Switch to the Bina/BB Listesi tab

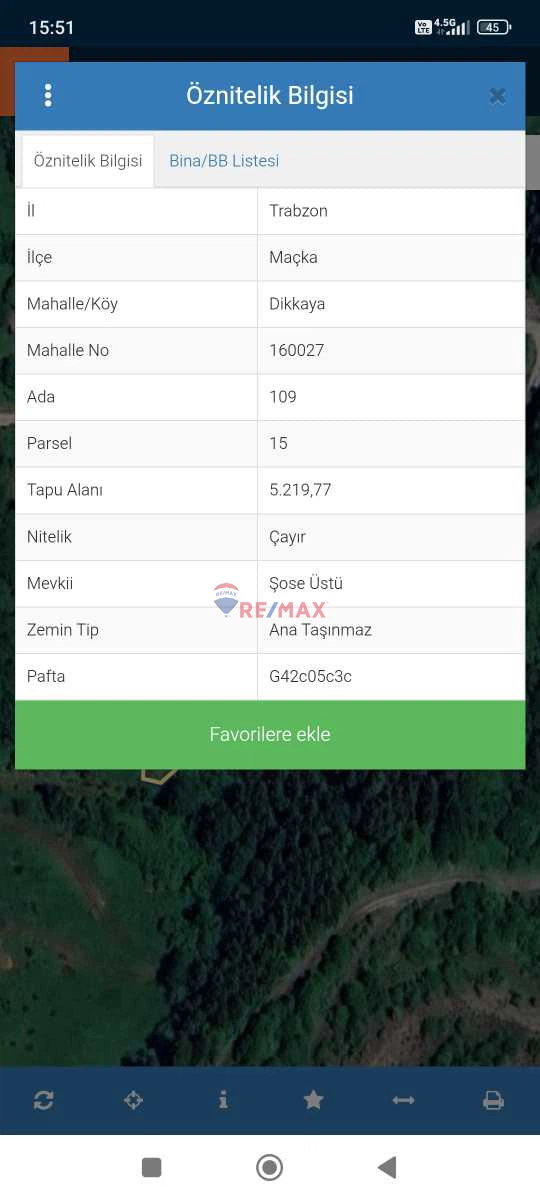coord(224,161)
